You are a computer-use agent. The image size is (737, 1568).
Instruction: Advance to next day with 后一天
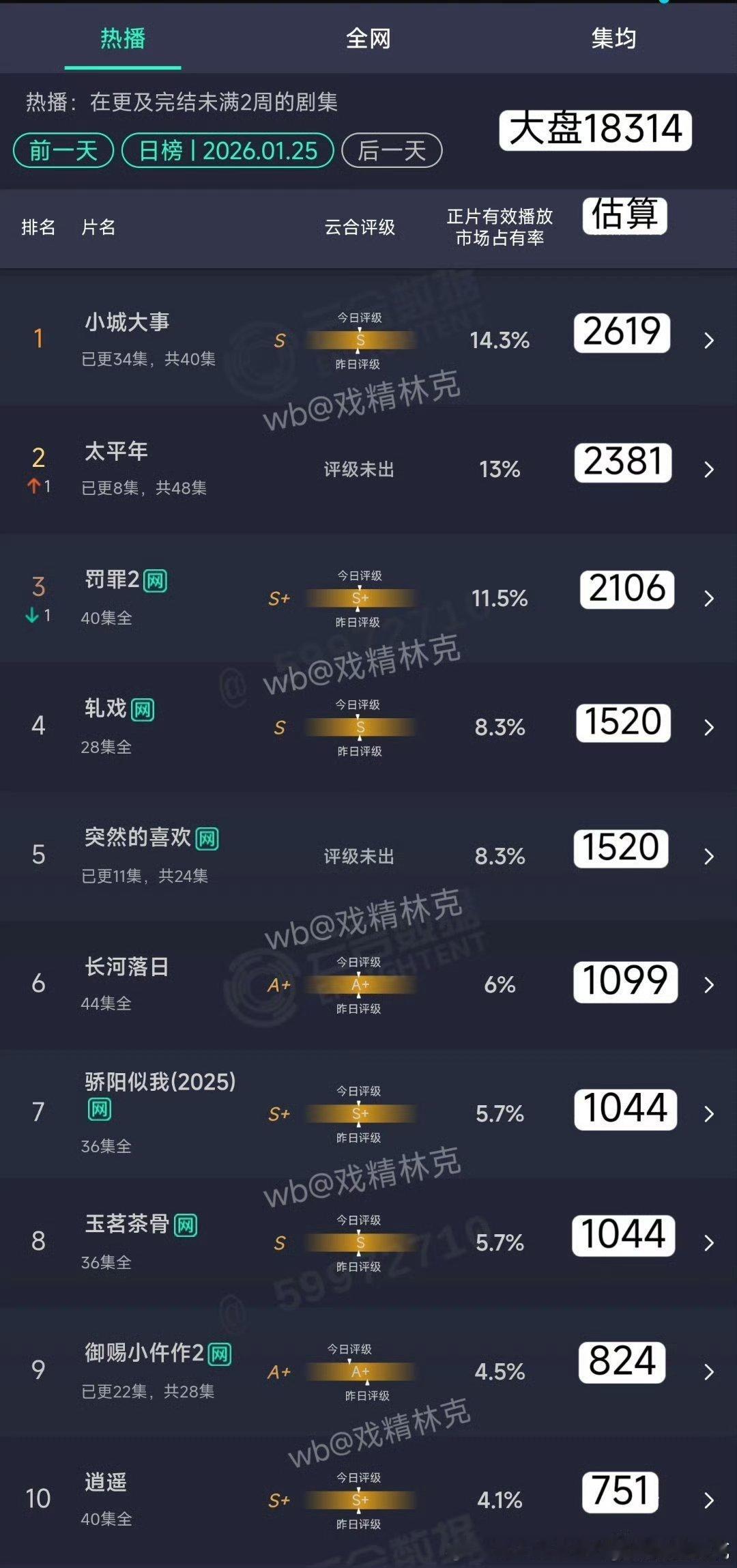pyautogui.click(x=392, y=152)
